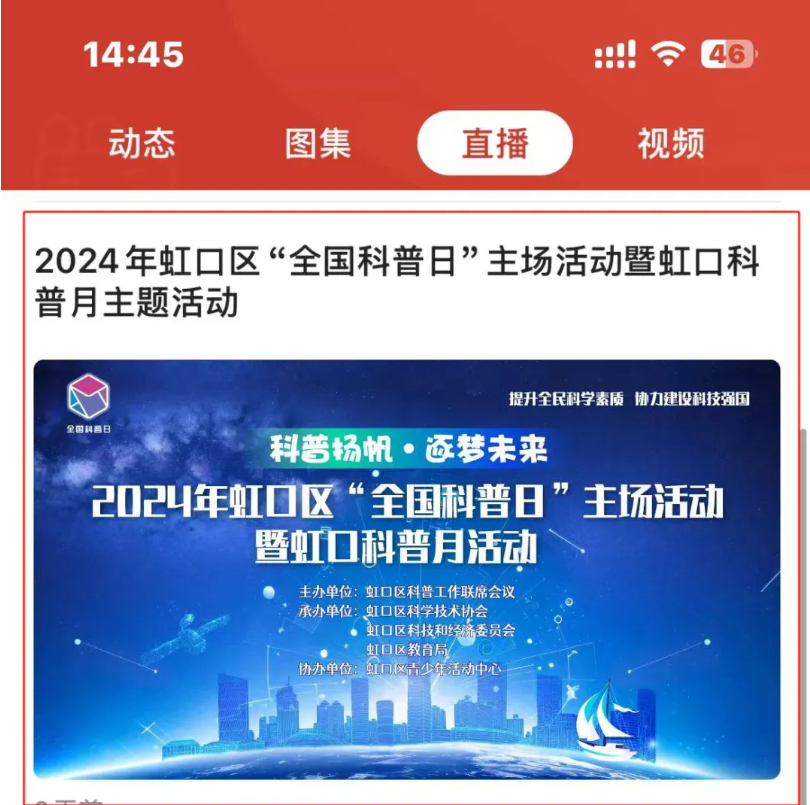
Task: Select the 直播 tab
Action: pyautogui.click(x=494, y=143)
